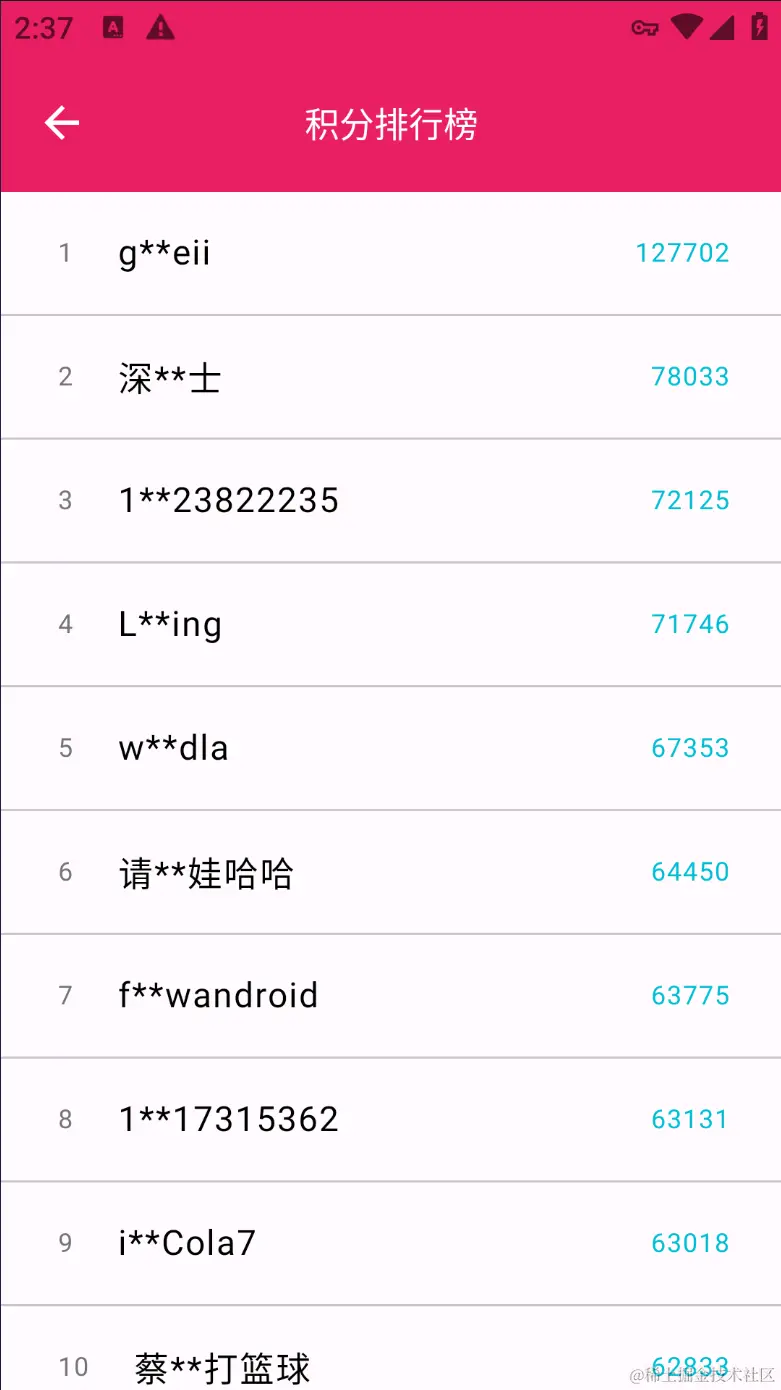Go back using the arrow icon

tap(61, 123)
